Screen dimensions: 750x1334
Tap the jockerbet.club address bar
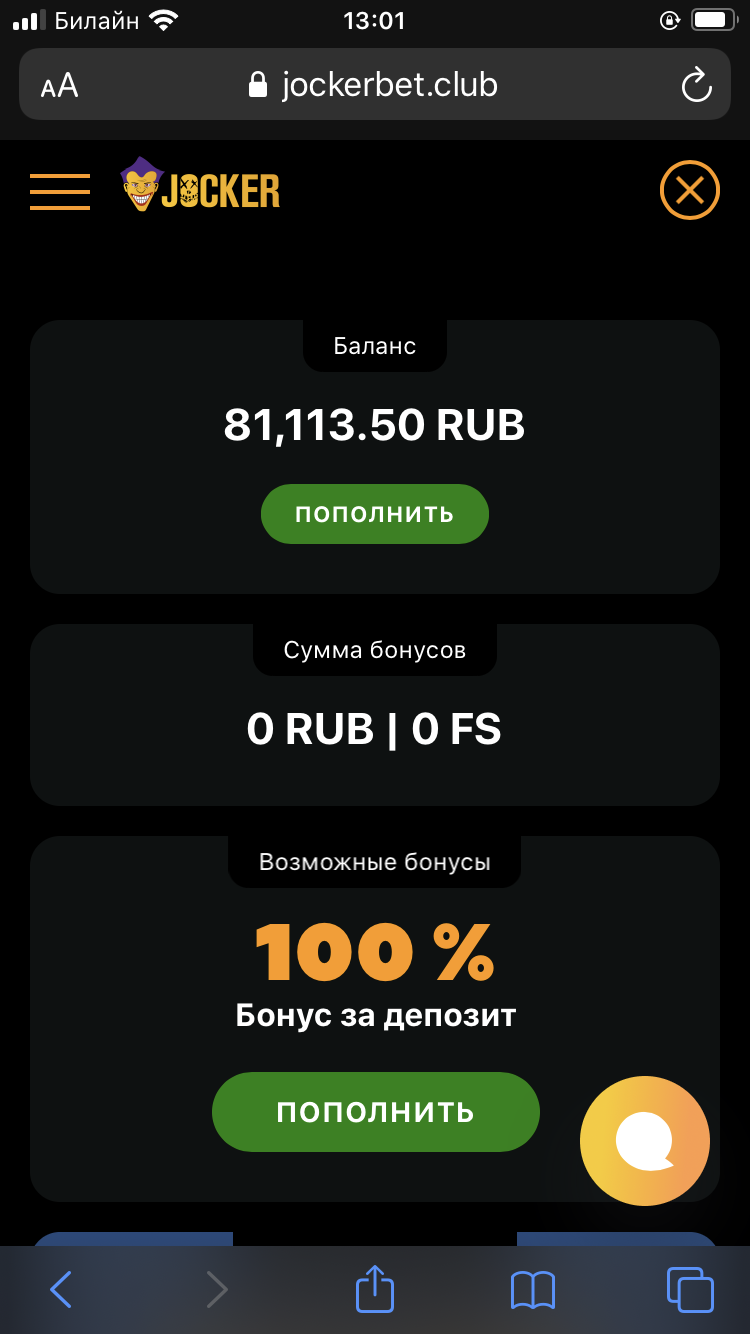pos(375,85)
